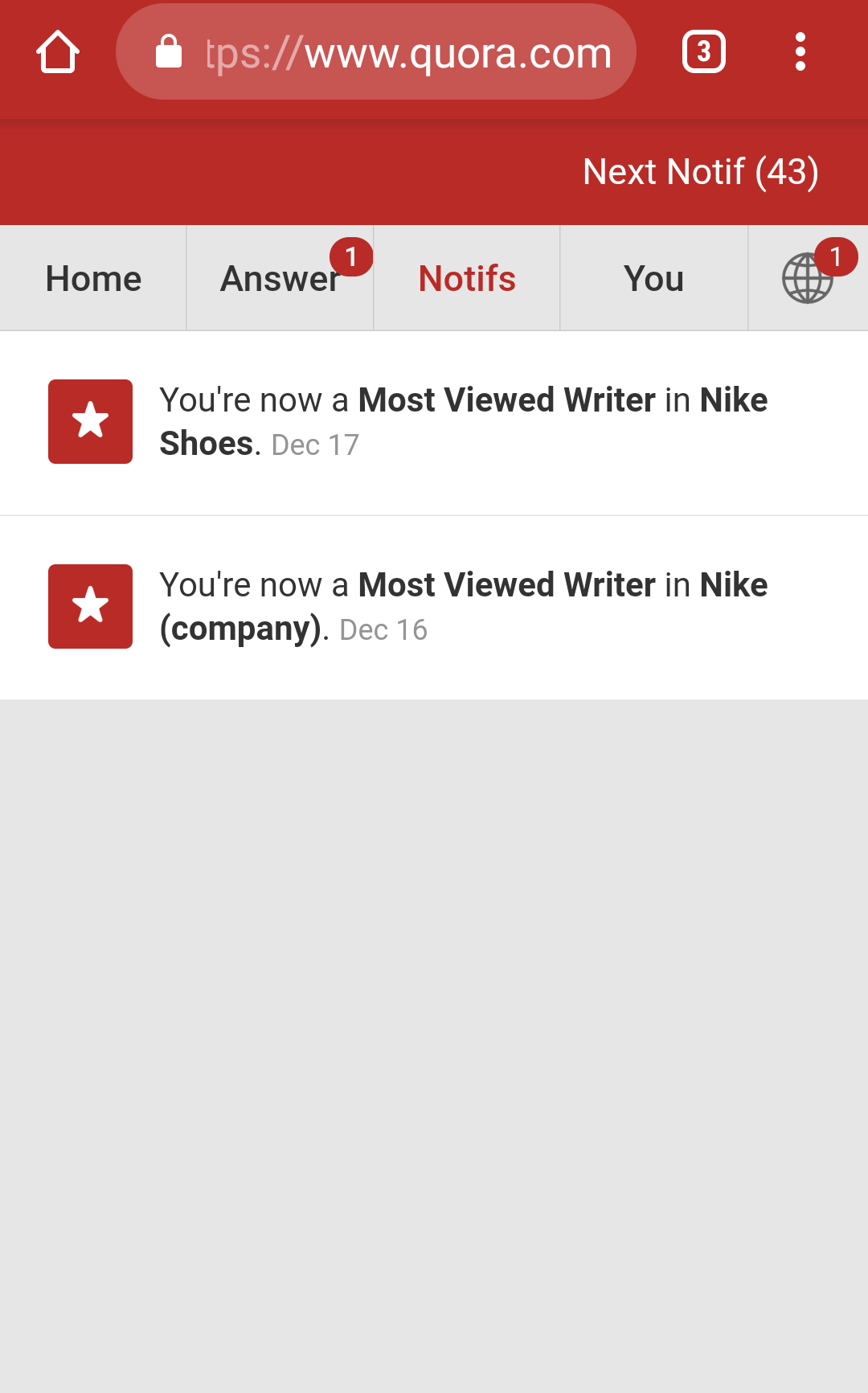The width and height of the screenshot is (868, 1393).
Task: Click the Dec 17 date on the first notification
Action: [x=314, y=444]
